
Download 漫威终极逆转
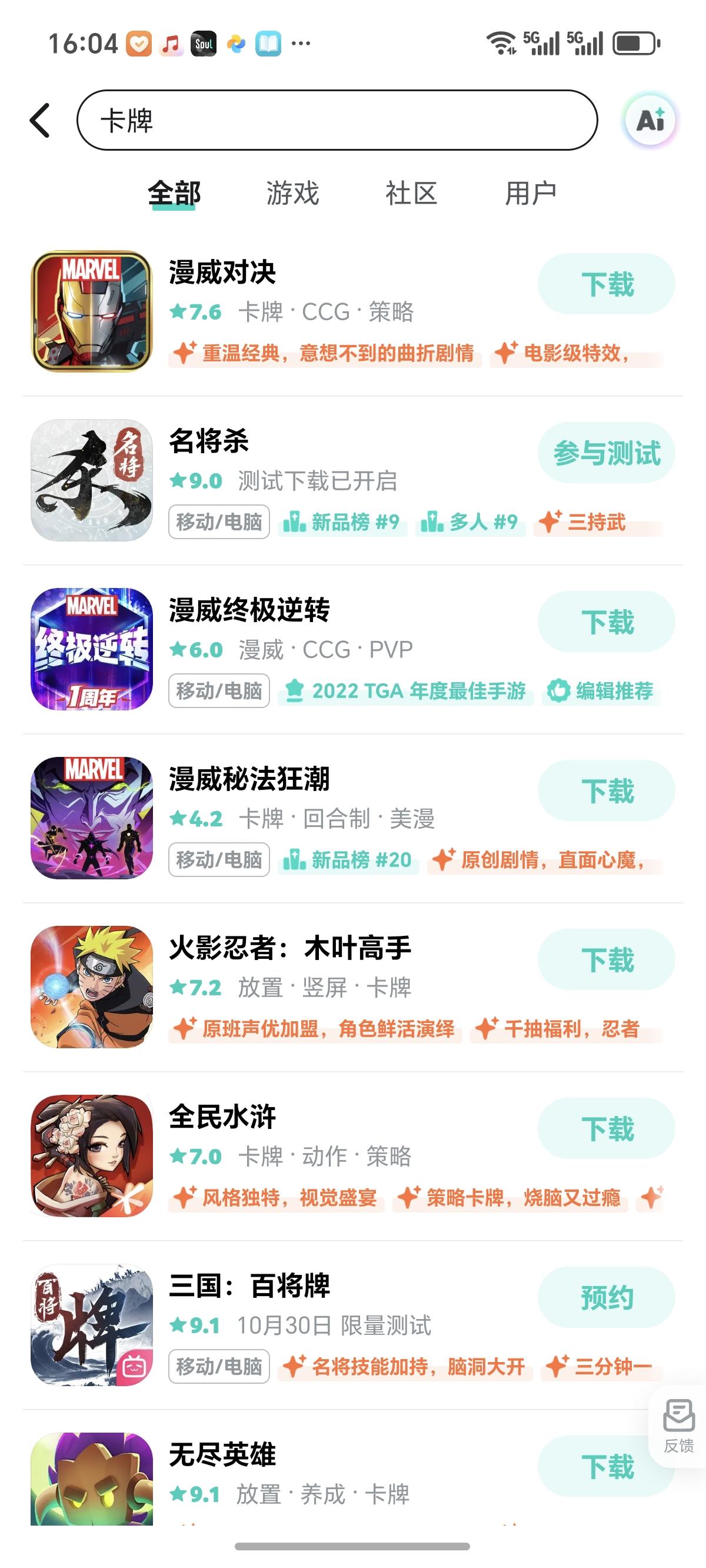pyautogui.click(x=606, y=622)
